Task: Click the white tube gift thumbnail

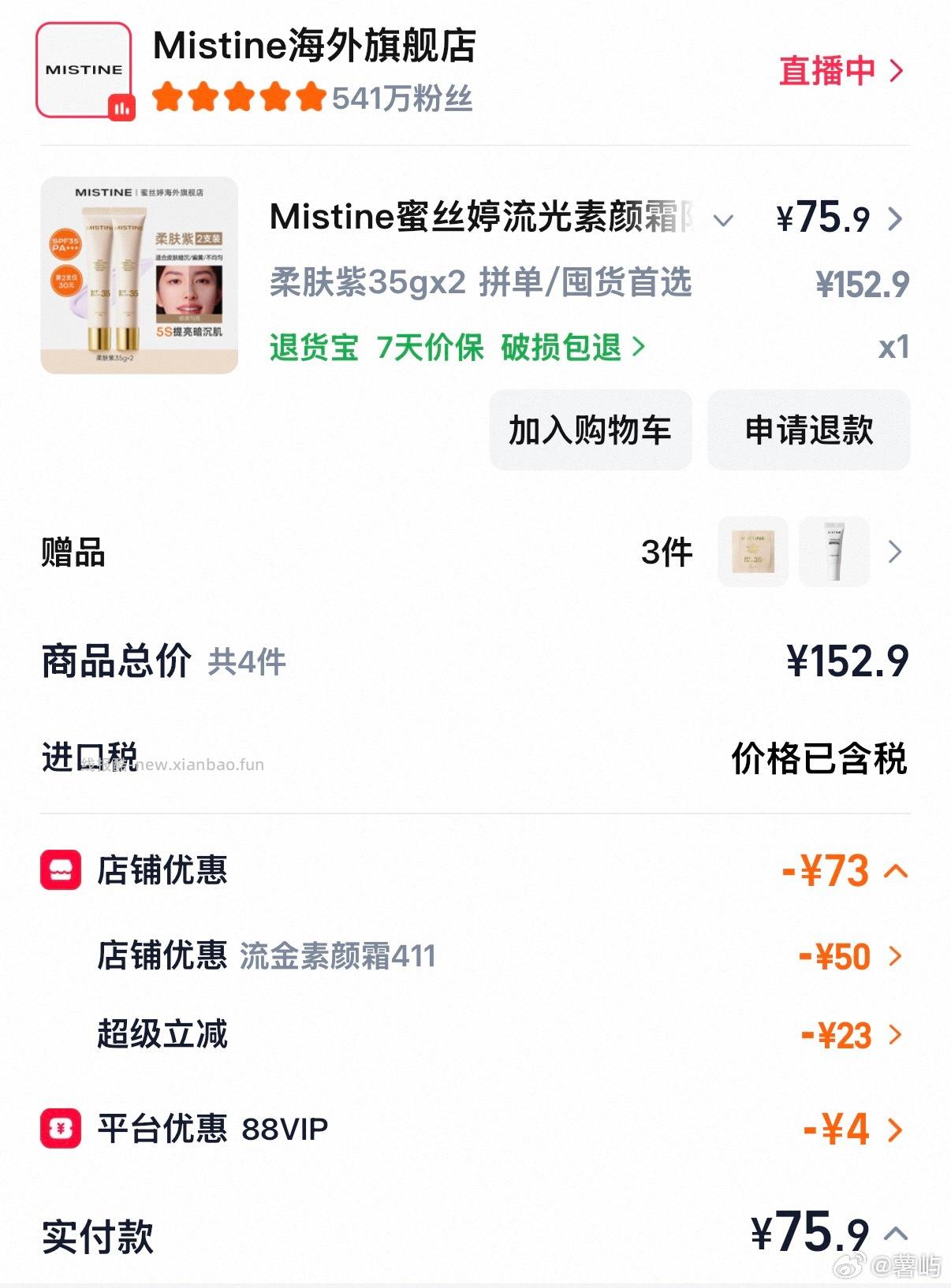Action: [834, 552]
